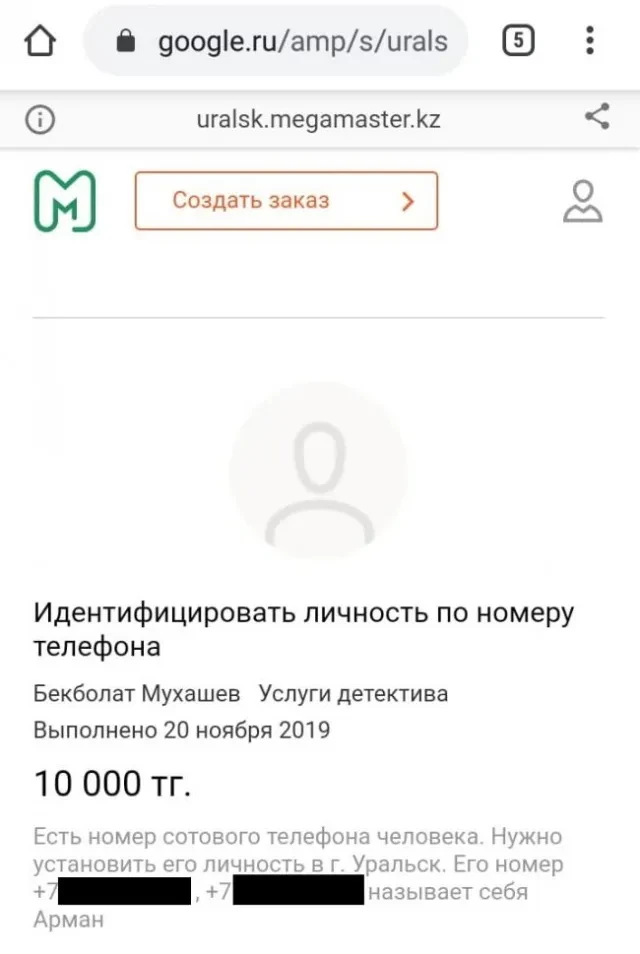Open the tab switcher showing 5 tabs
Image resolution: width=640 pixels, height=954 pixels.
517,41
